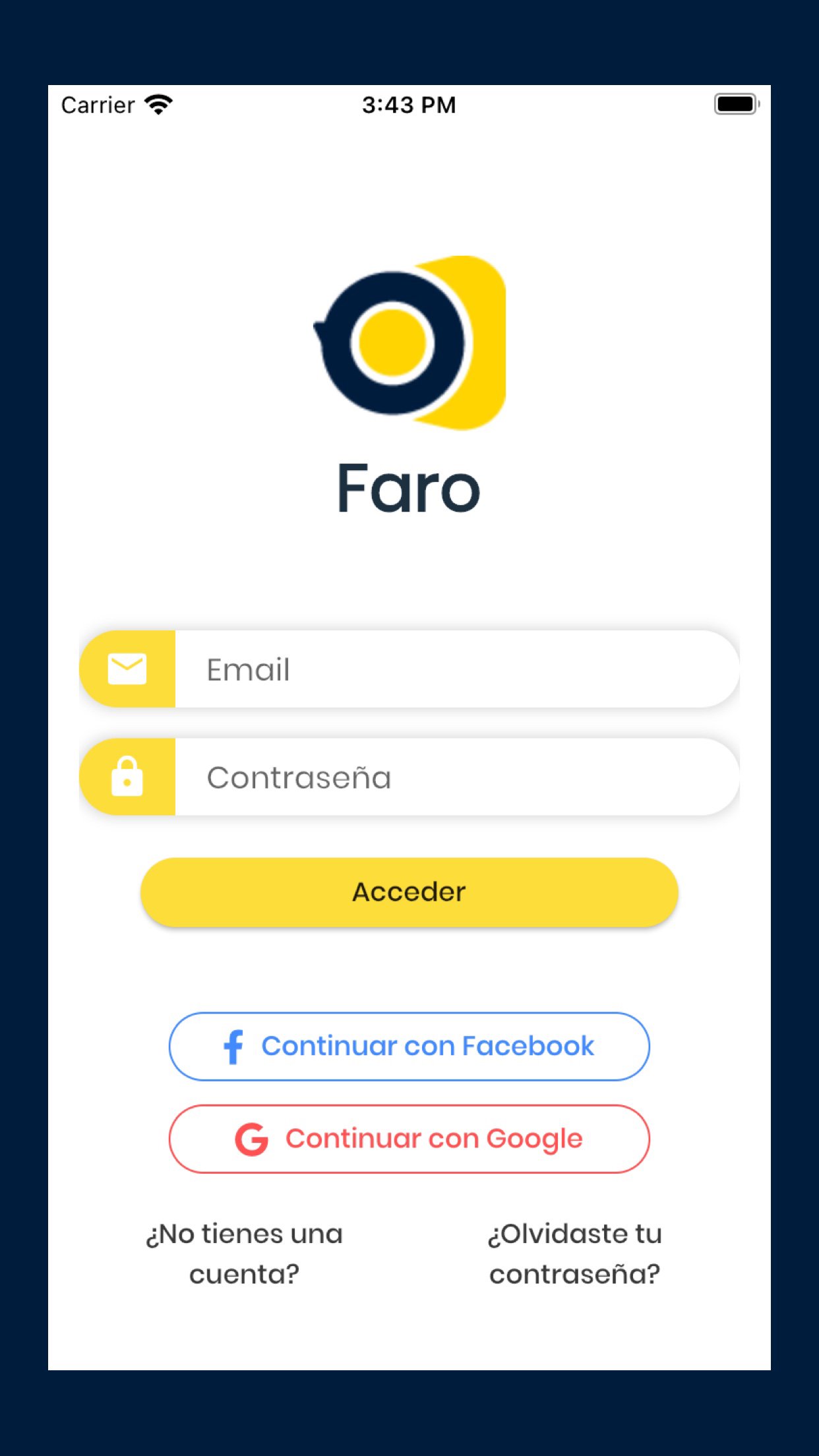Screen dimensions: 819x1456
Task: Click inside the Email input field
Action: point(455,668)
